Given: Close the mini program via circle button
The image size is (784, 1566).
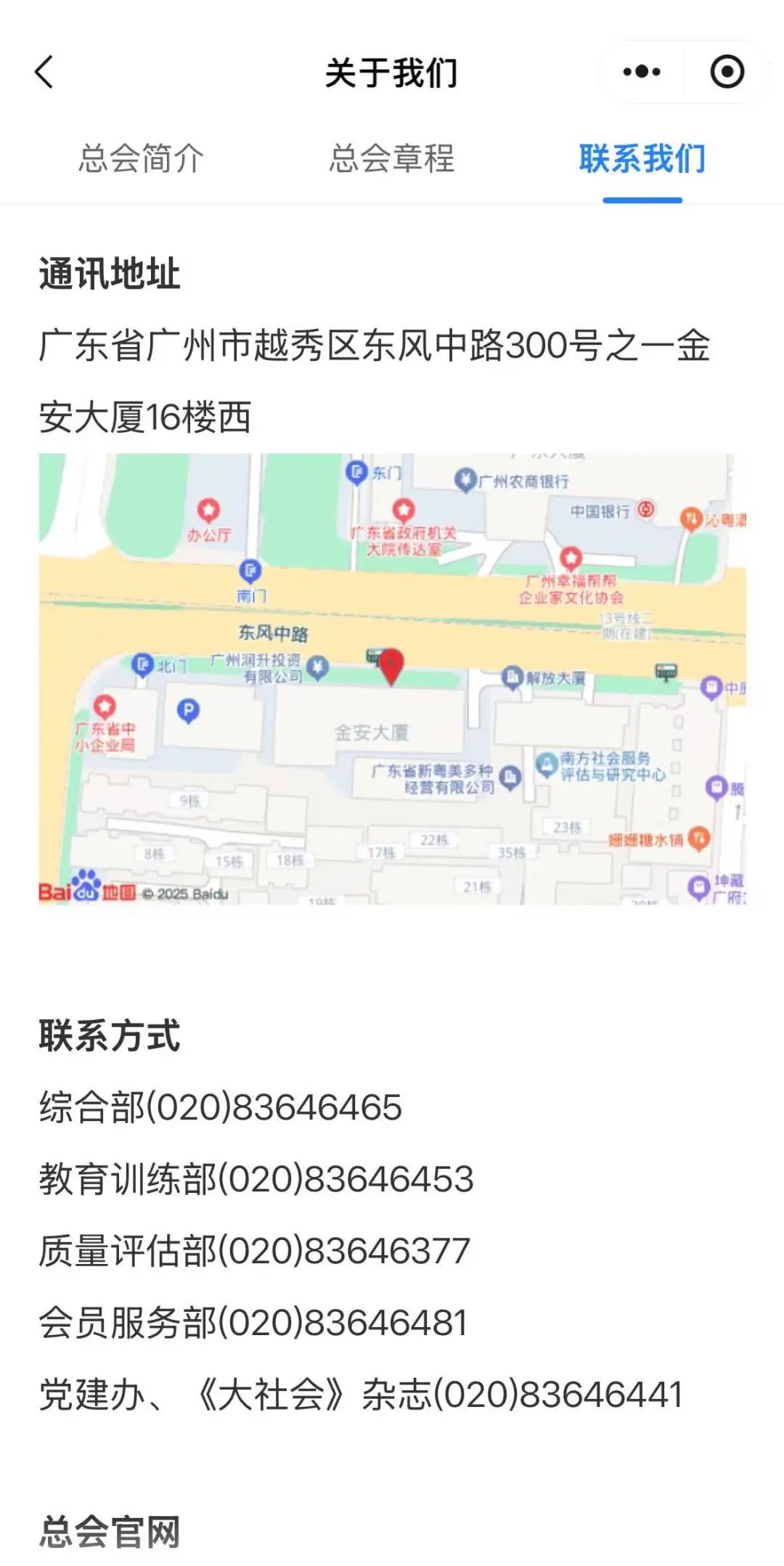Looking at the screenshot, I should 727,72.
